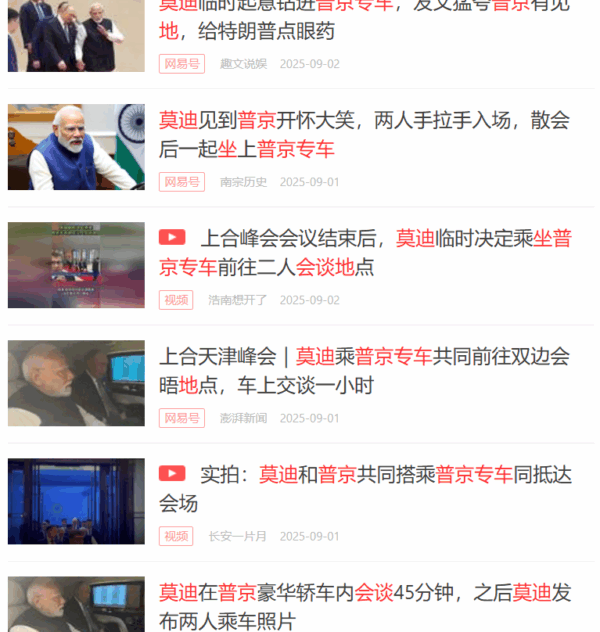This screenshot has width=600, height=632.
Task: Tap the thumbnail of the 长安一片月 video
Action: pos(76,501)
